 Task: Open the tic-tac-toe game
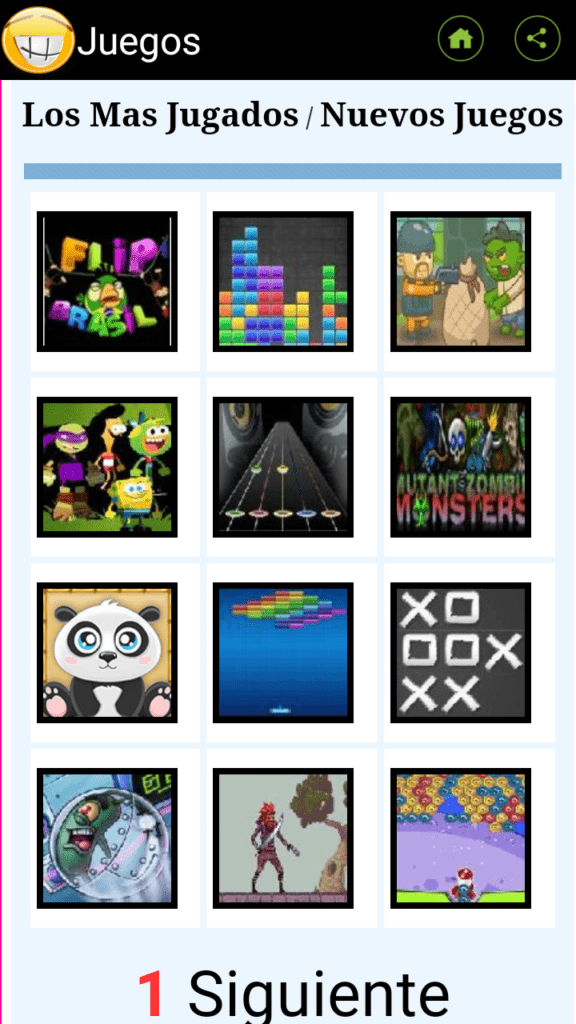[460, 652]
